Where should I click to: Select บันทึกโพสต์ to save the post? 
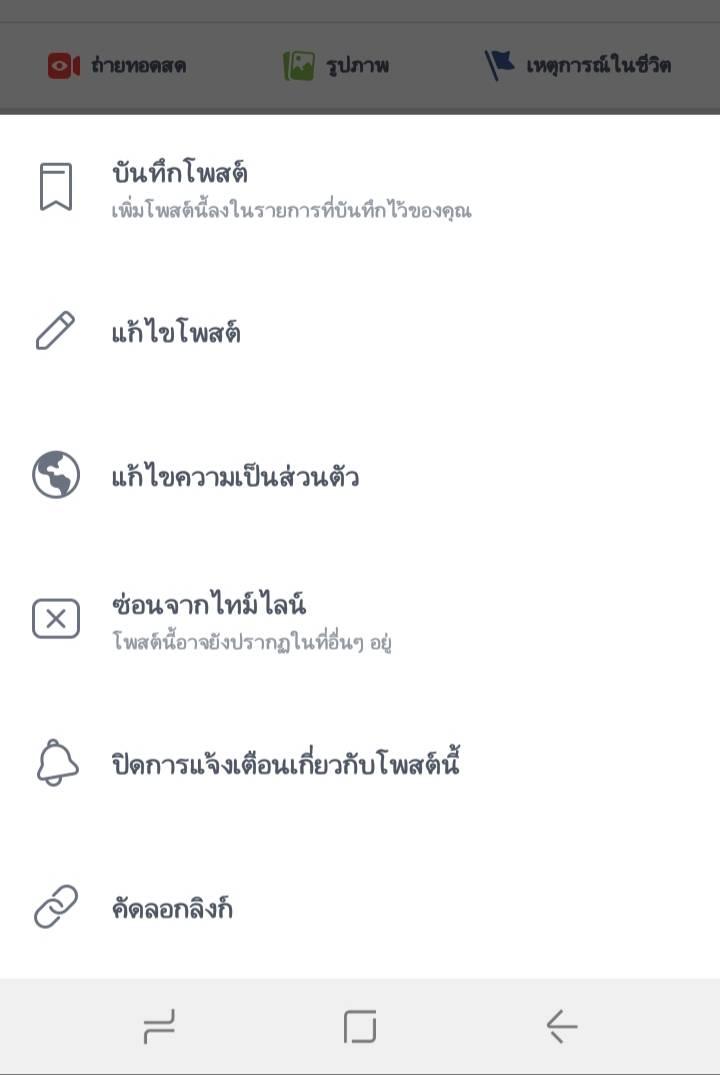360,187
